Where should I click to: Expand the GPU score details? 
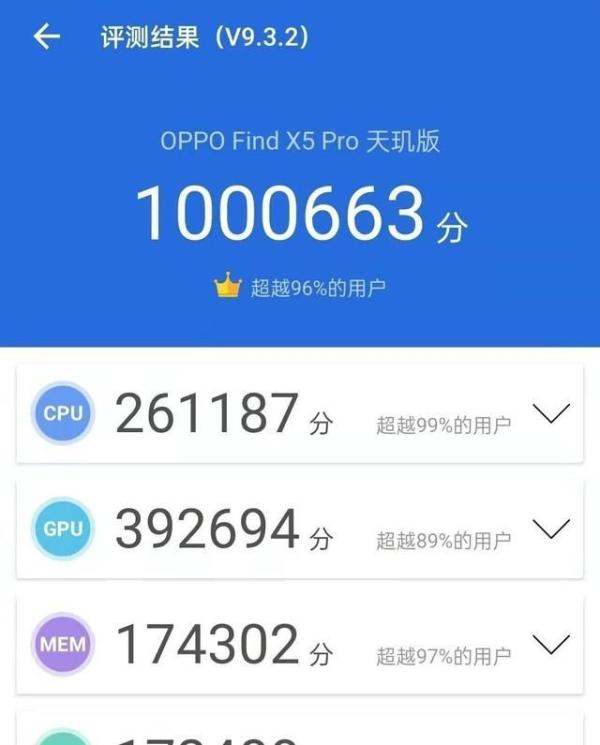pyautogui.click(x=551, y=529)
